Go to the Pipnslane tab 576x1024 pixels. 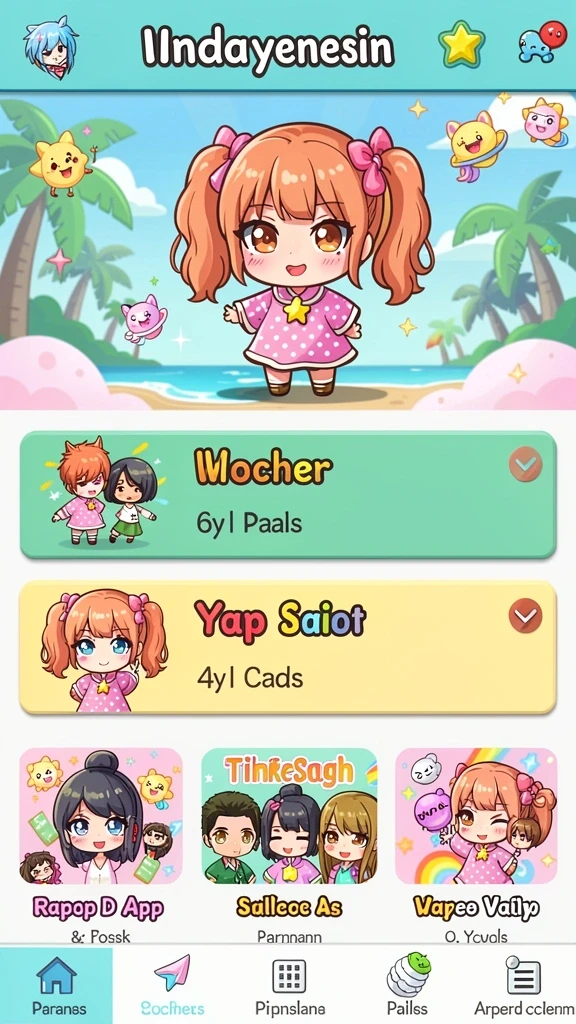coord(289,985)
